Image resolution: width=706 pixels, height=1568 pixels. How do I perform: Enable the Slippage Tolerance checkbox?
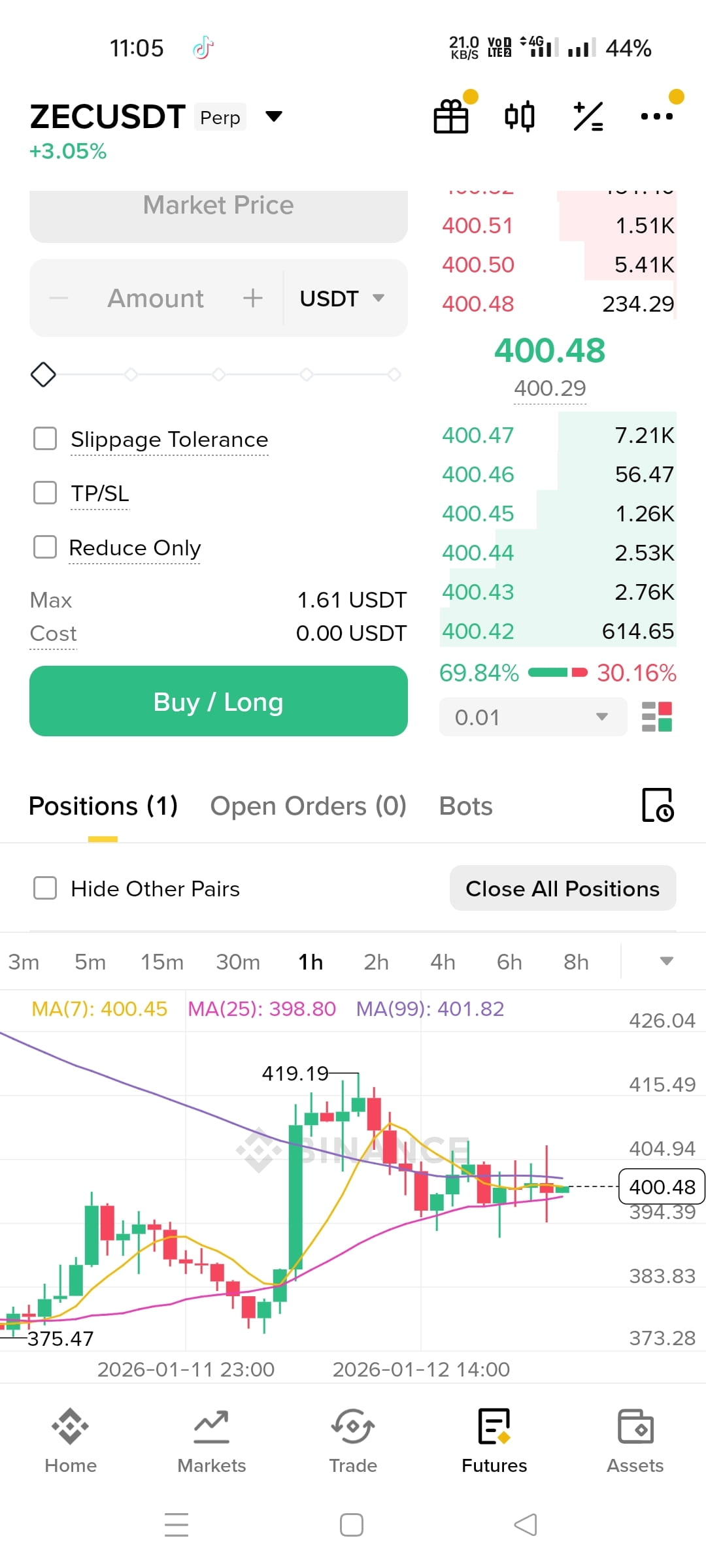pyautogui.click(x=45, y=438)
